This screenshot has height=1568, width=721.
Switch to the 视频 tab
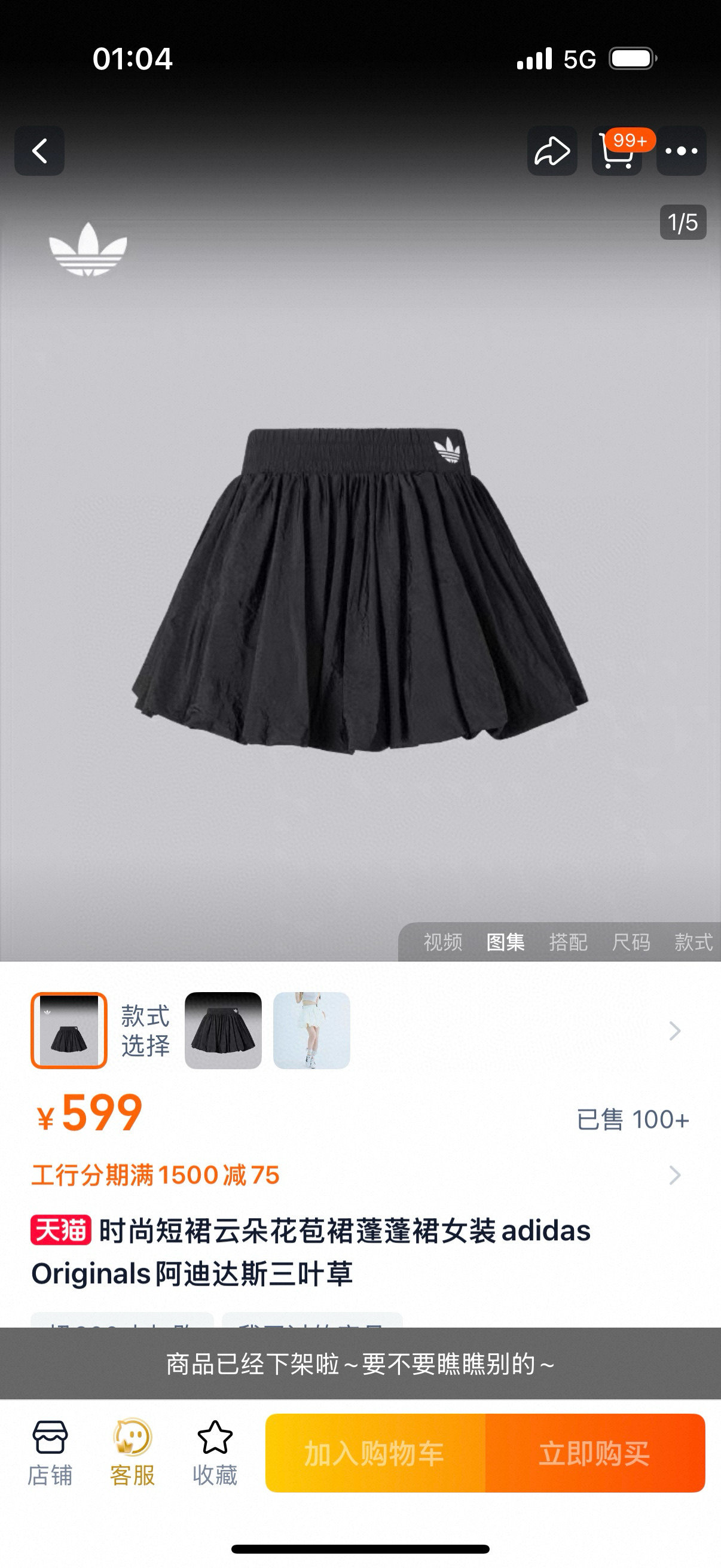click(x=443, y=942)
